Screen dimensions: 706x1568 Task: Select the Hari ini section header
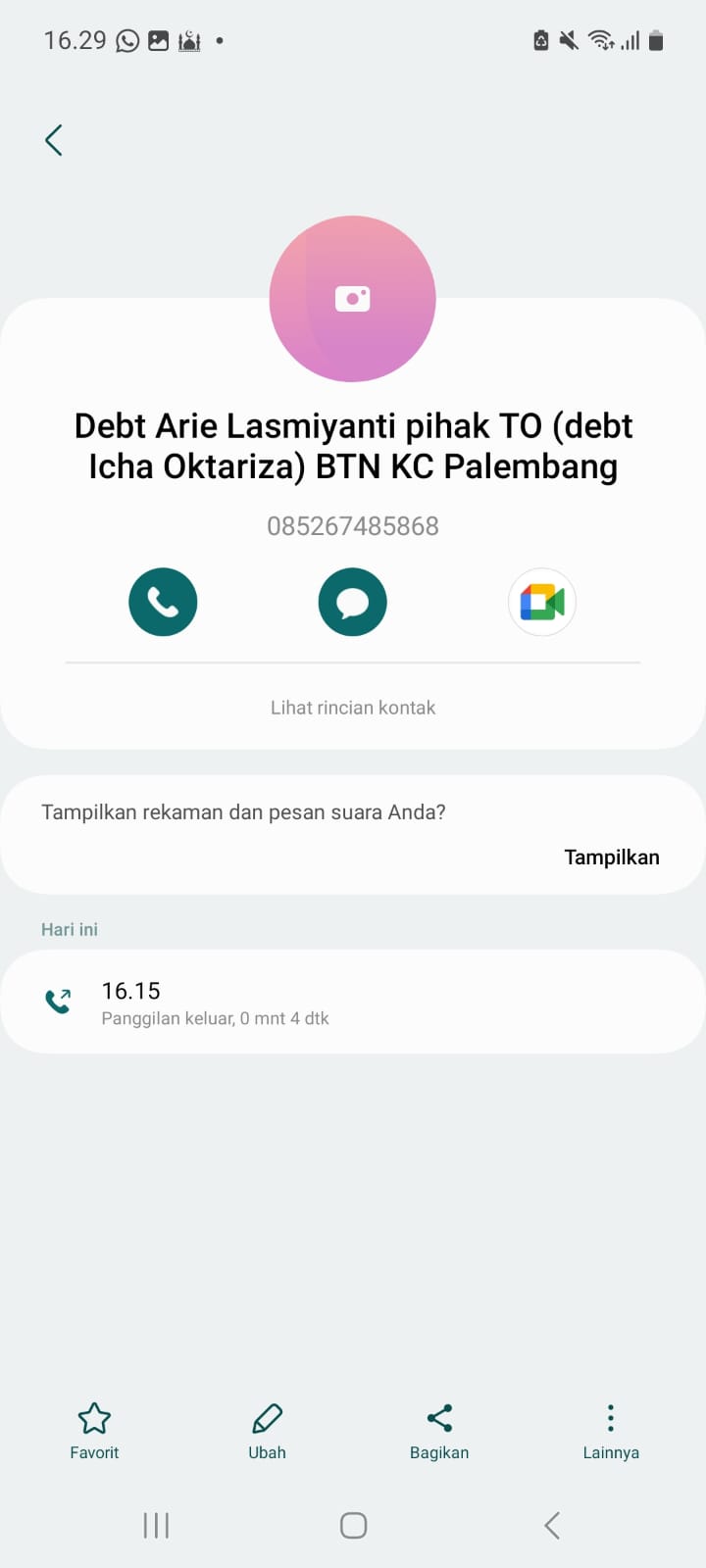click(69, 929)
